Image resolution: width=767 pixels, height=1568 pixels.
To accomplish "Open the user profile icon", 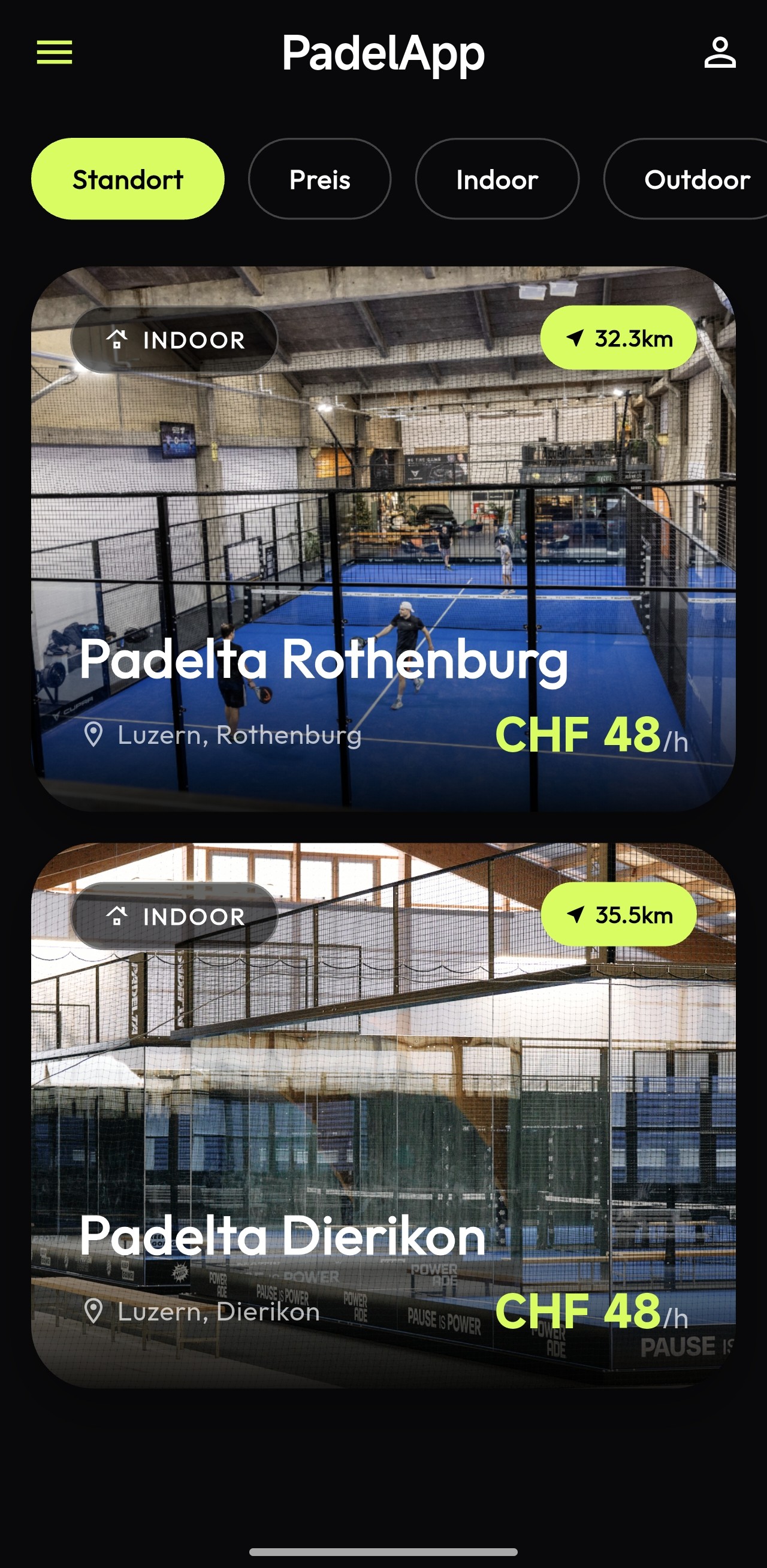I will (720, 52).
